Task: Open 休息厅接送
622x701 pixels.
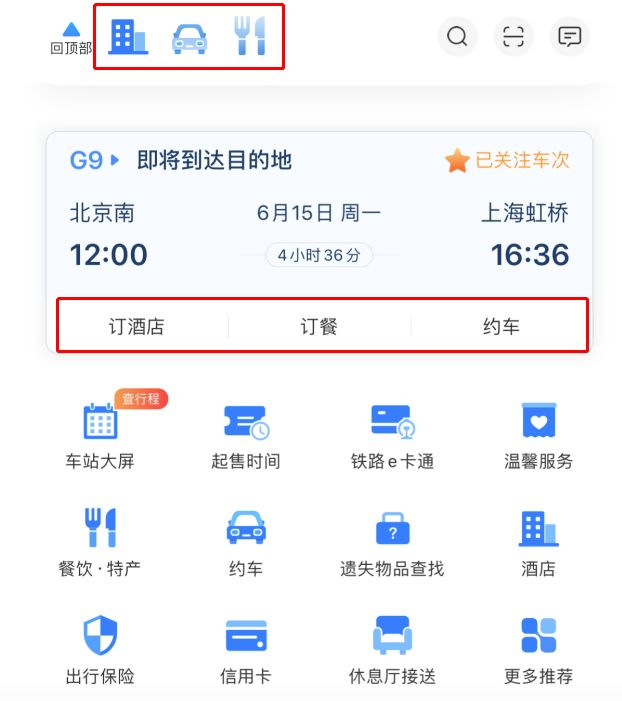Action: point(392,650)
